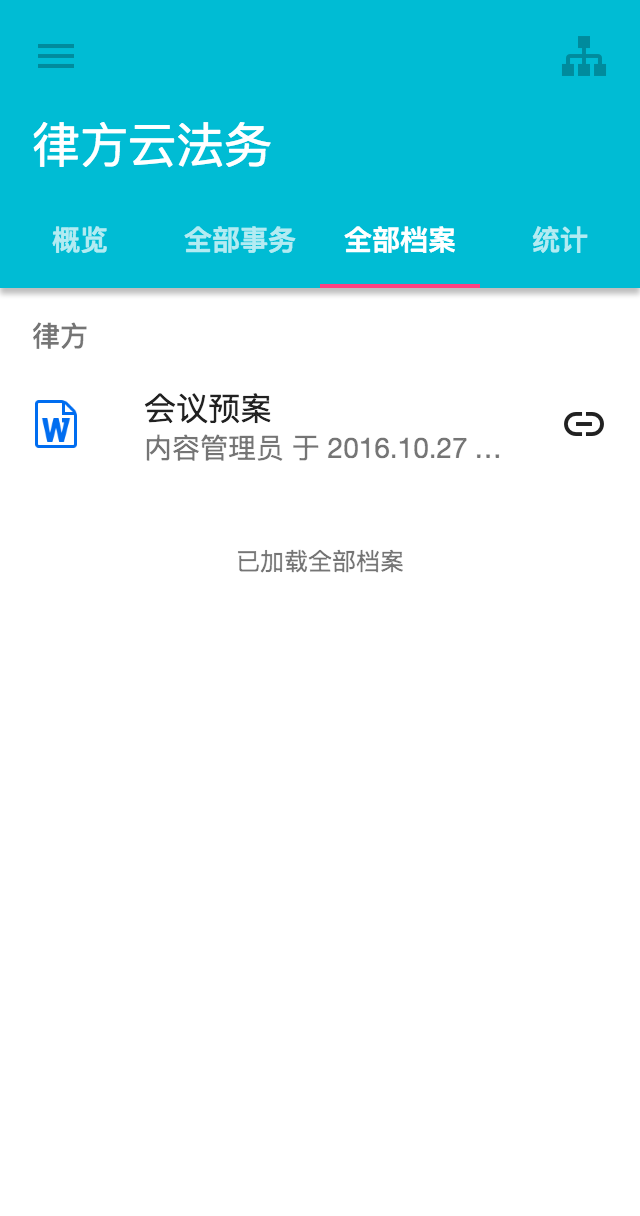The width and height of the screenshot is (640, 1216).
Task: Switch to the 概览 tab
Action: [80, 241]
